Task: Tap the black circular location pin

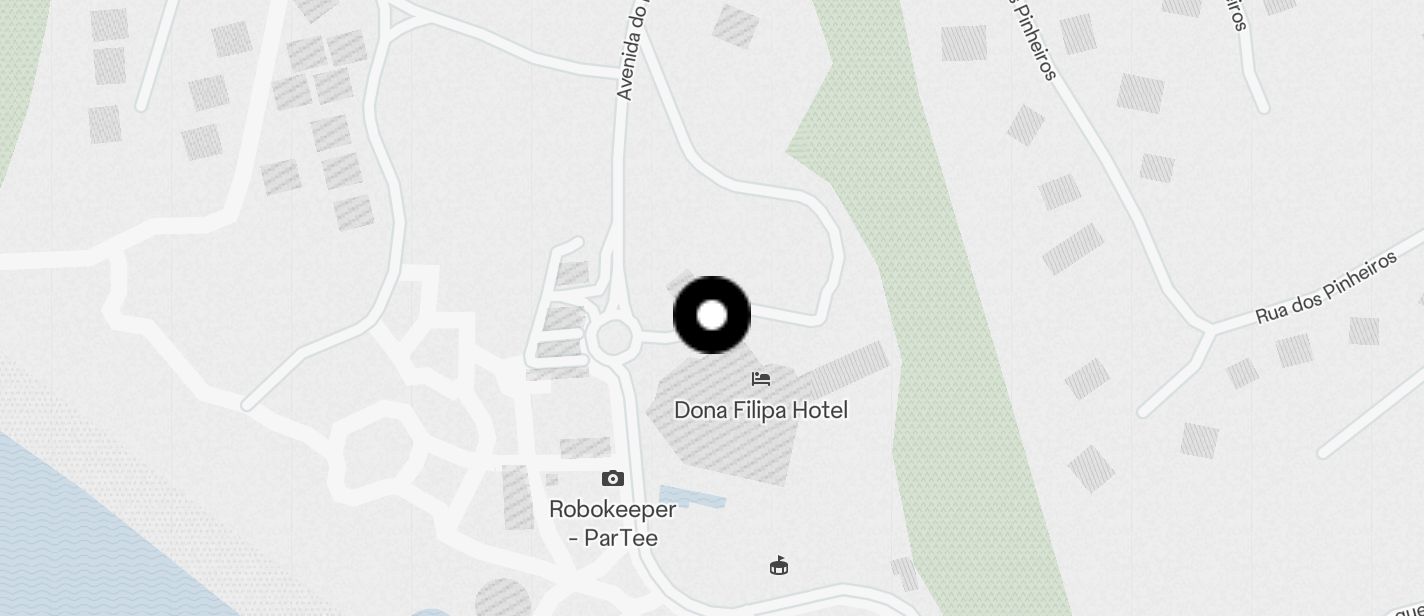Action: 712,315
